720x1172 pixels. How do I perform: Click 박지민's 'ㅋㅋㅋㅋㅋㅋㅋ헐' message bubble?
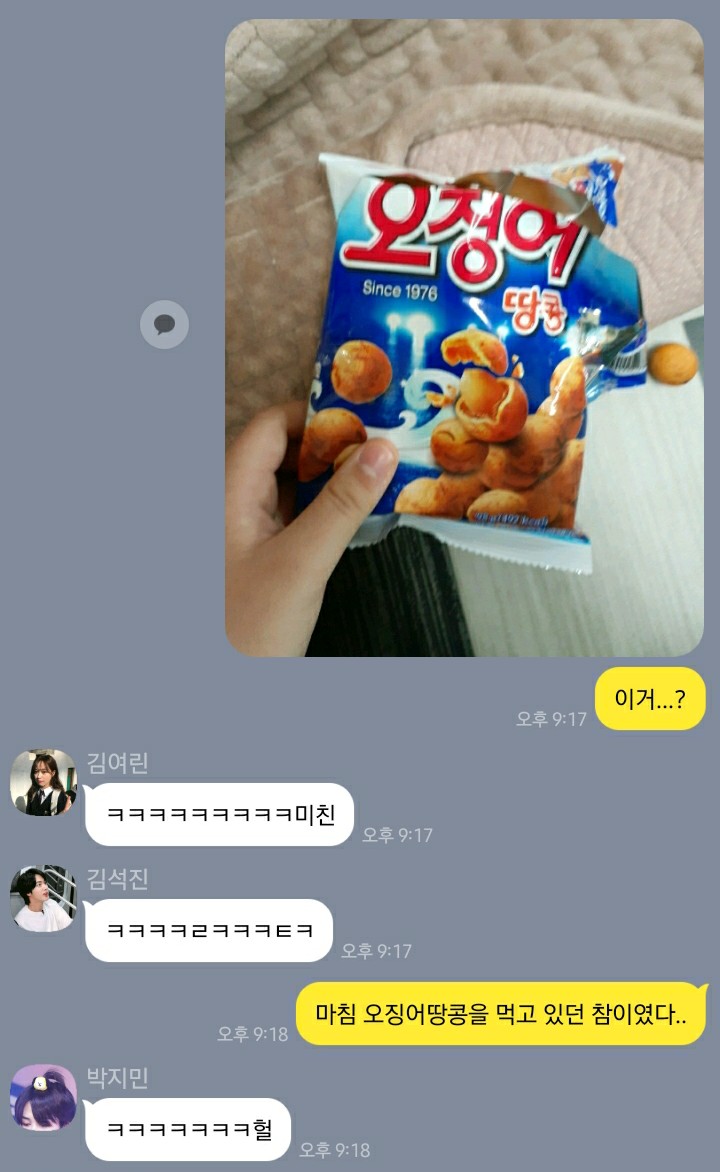tap(188, 1128)
